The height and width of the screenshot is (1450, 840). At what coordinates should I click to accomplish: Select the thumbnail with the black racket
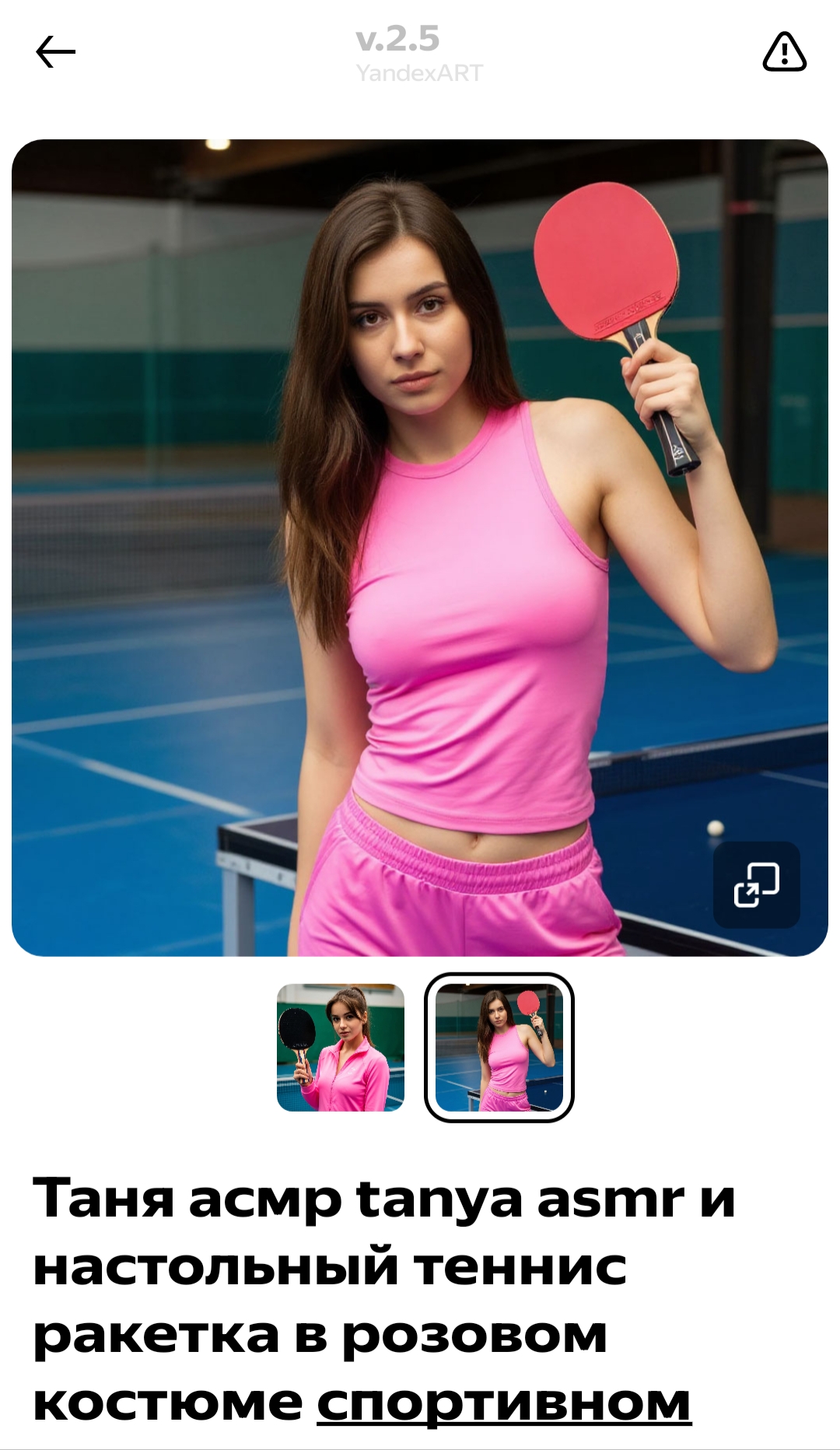pos(341,1047)
